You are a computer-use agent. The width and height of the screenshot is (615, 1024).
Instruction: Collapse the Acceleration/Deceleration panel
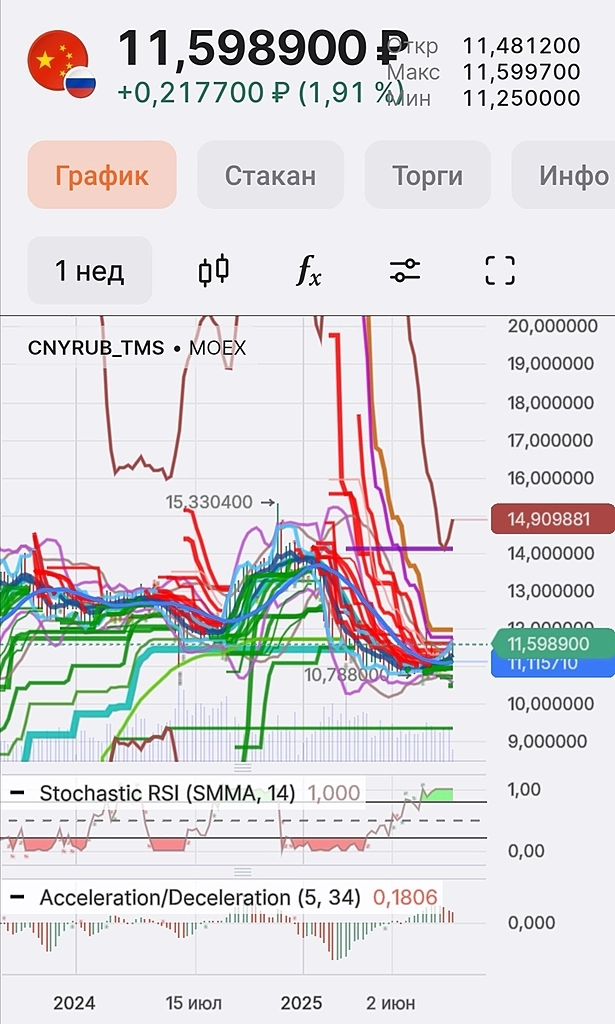(x=17, y=898)
